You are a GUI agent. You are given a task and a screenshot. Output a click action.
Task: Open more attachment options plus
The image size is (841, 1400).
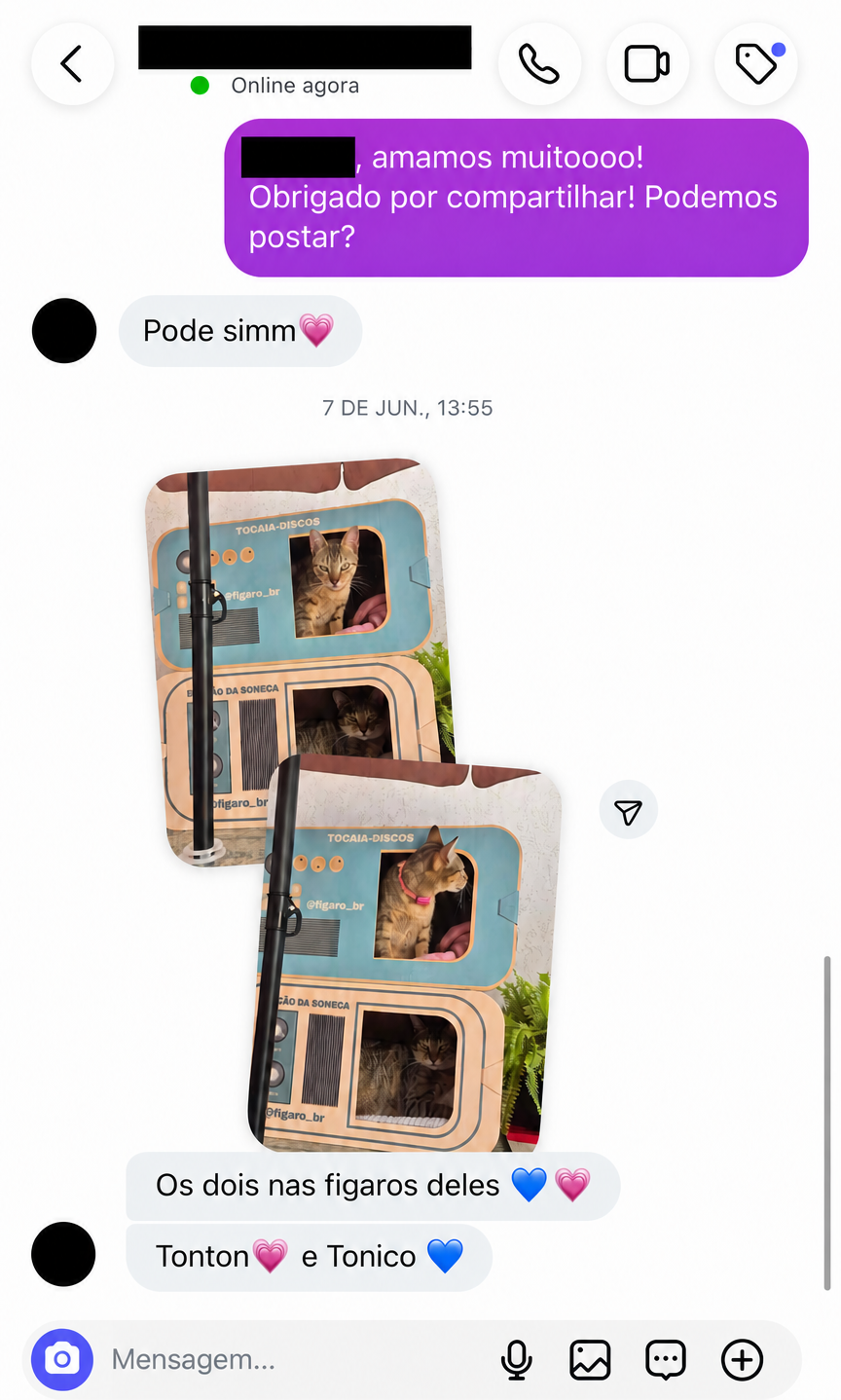tap(742, 1359)
